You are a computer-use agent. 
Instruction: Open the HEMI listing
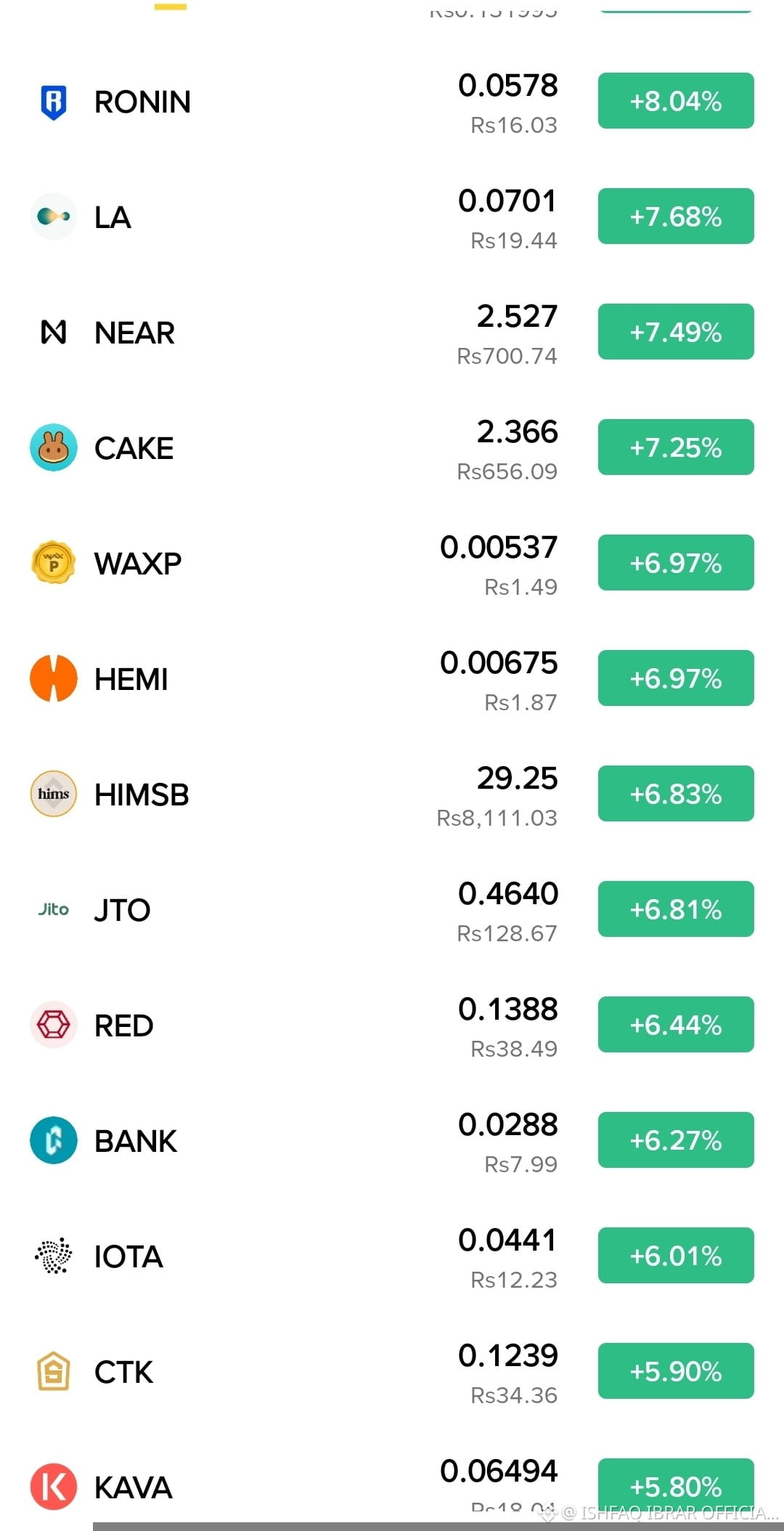[392, 679]
